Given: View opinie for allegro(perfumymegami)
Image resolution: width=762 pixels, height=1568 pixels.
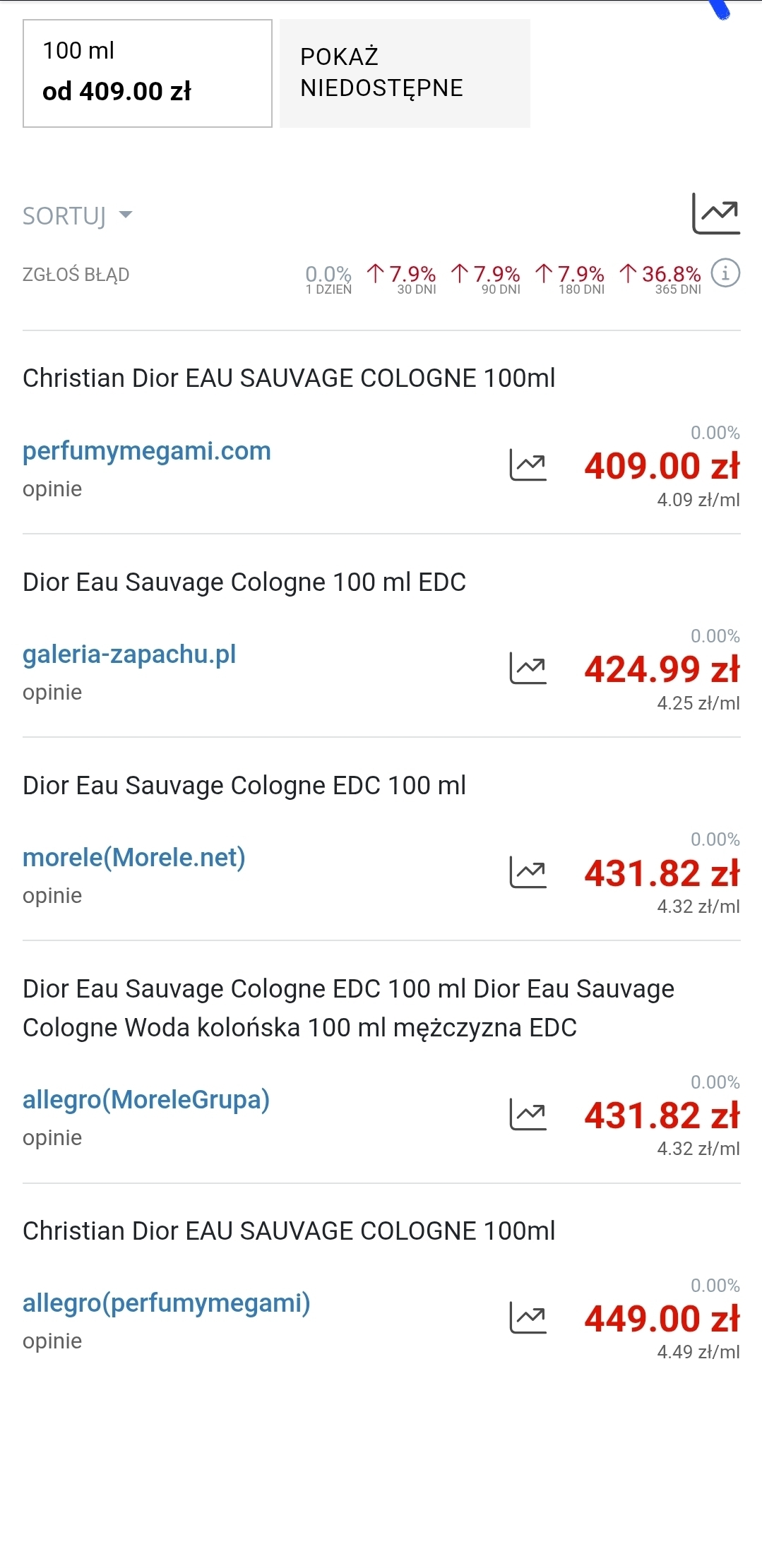Looking at the screenshot, I should (52, 1341).
